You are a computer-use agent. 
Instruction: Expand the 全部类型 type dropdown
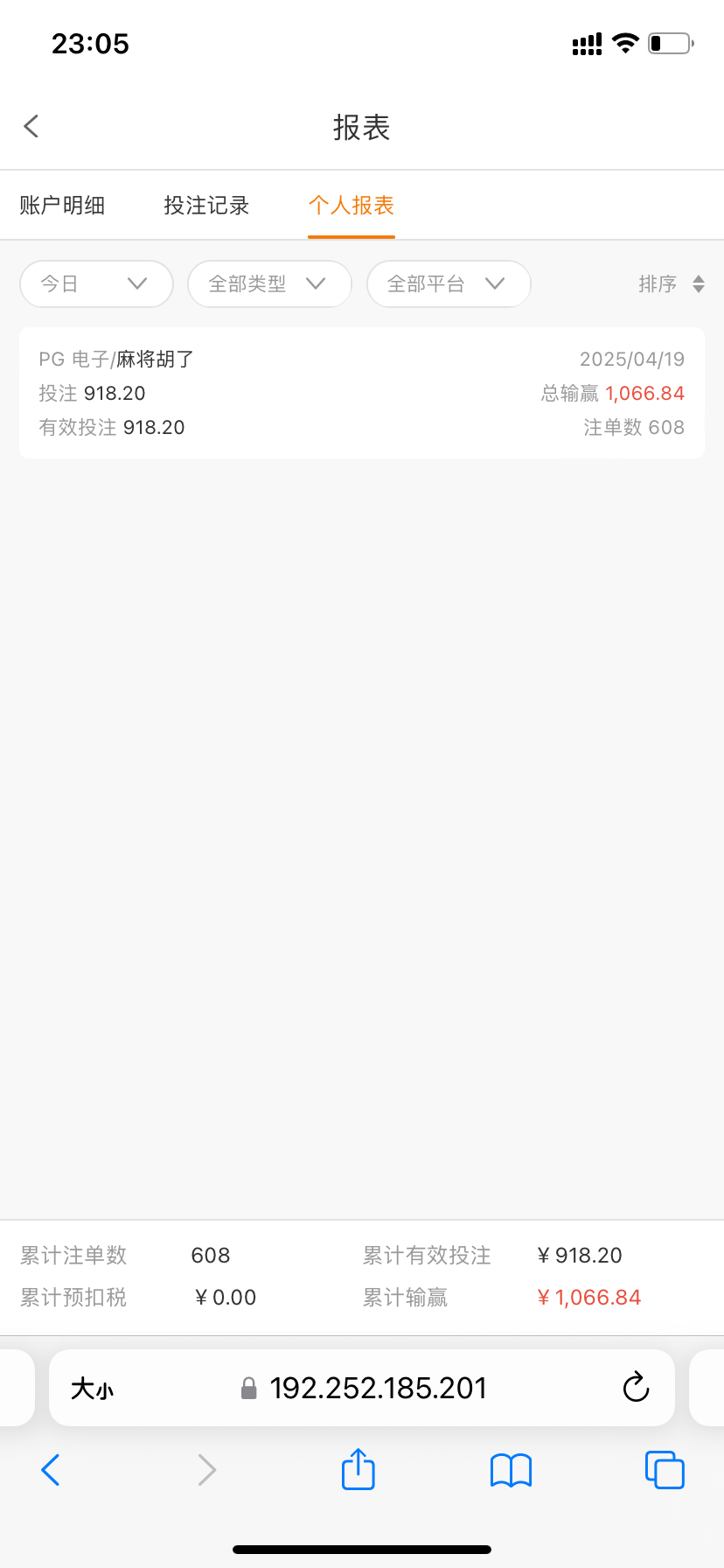click(269, 283)
